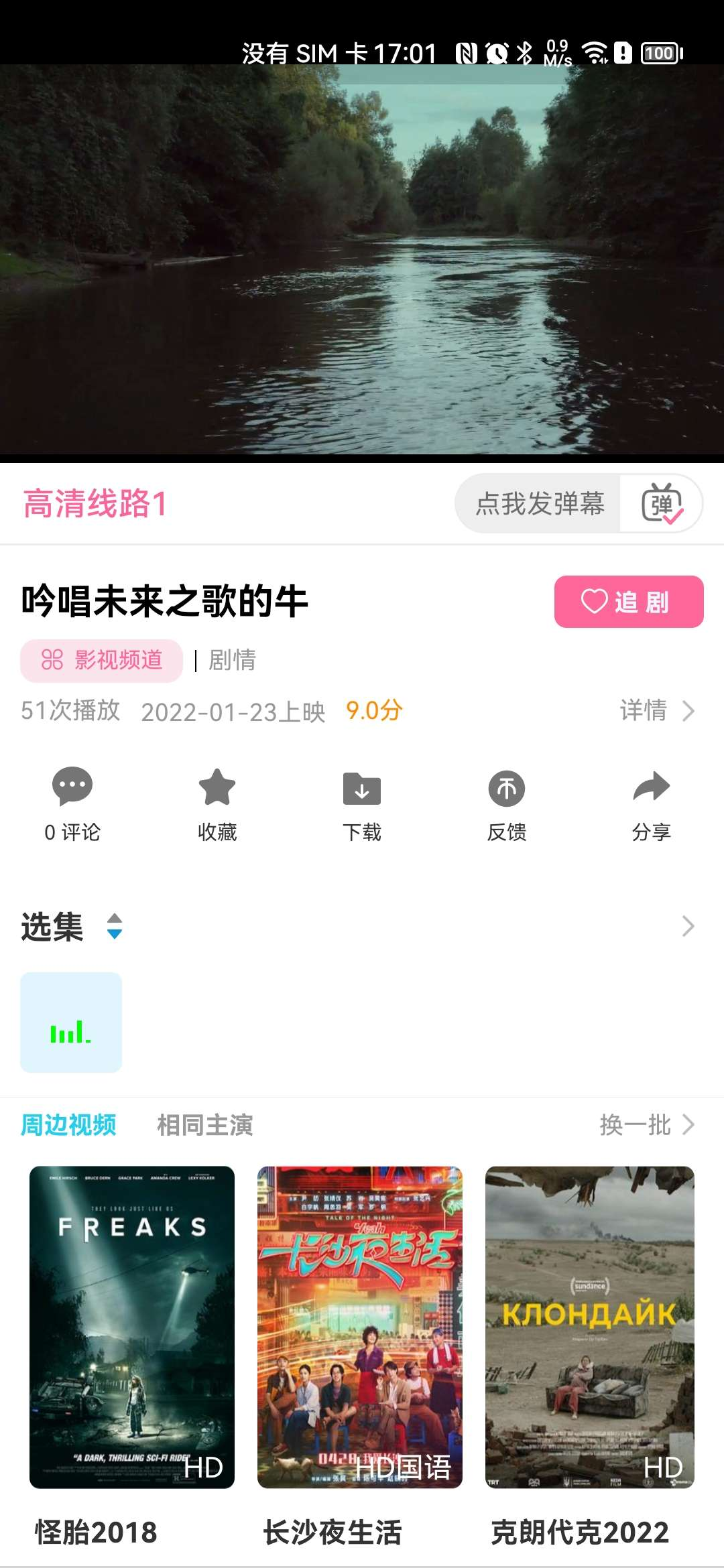Open the full episode list chevron

687,927
